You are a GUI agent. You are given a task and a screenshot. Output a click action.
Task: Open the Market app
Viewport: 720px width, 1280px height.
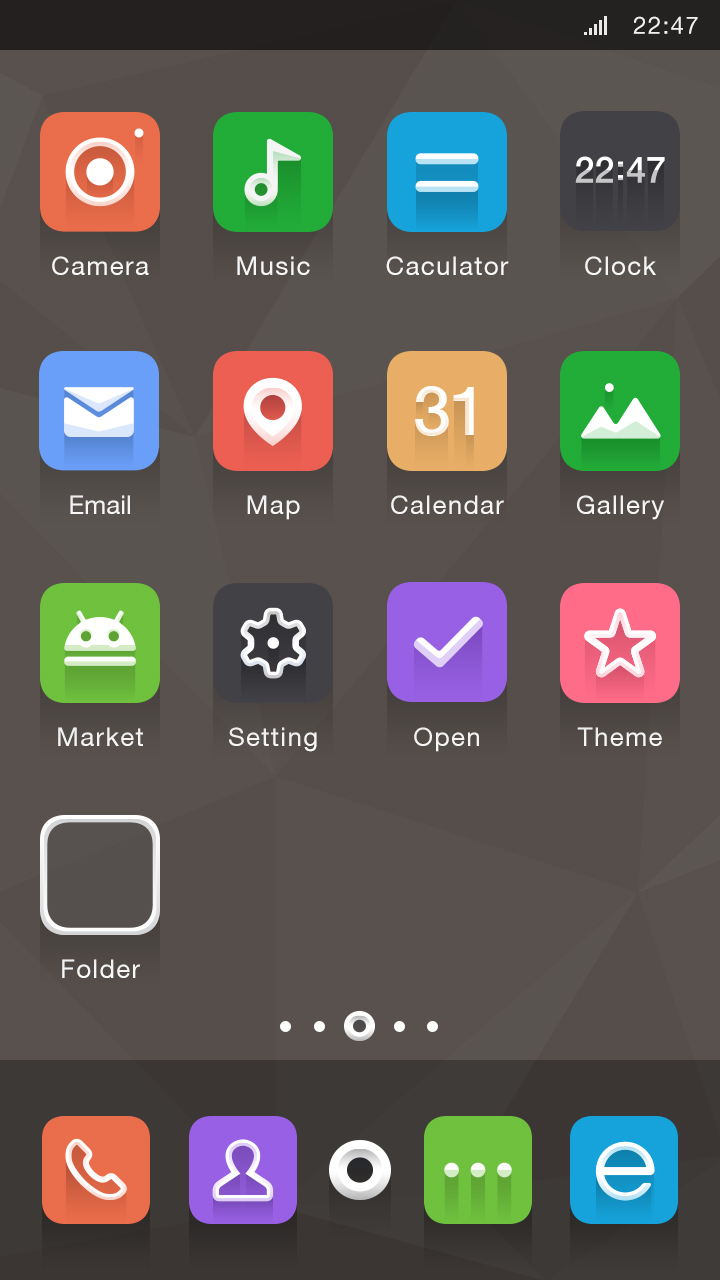coord(100,643)
